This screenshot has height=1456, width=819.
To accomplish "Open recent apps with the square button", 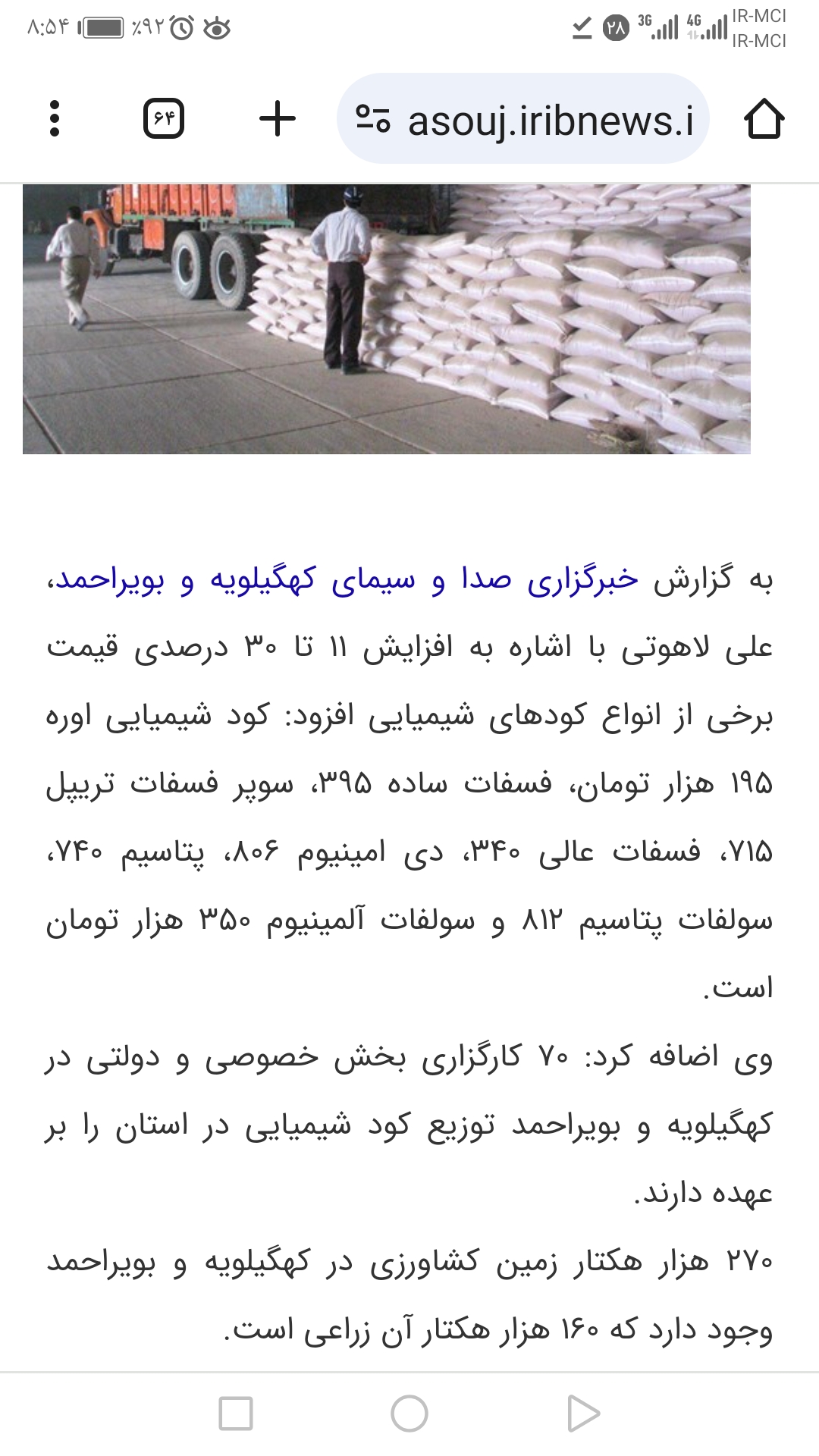I will [x=236, y=1414].
